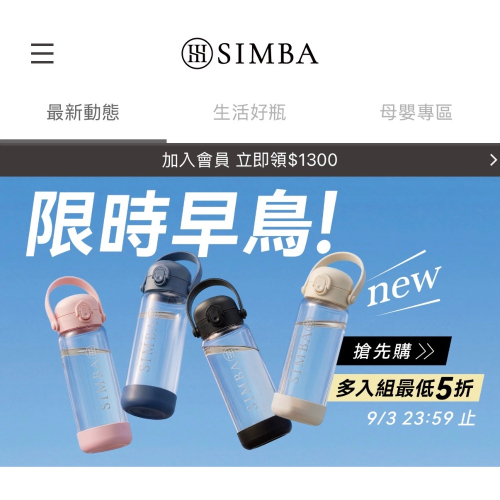
Task: Switch to the 生活好瓶 tab
Action: 250,112
